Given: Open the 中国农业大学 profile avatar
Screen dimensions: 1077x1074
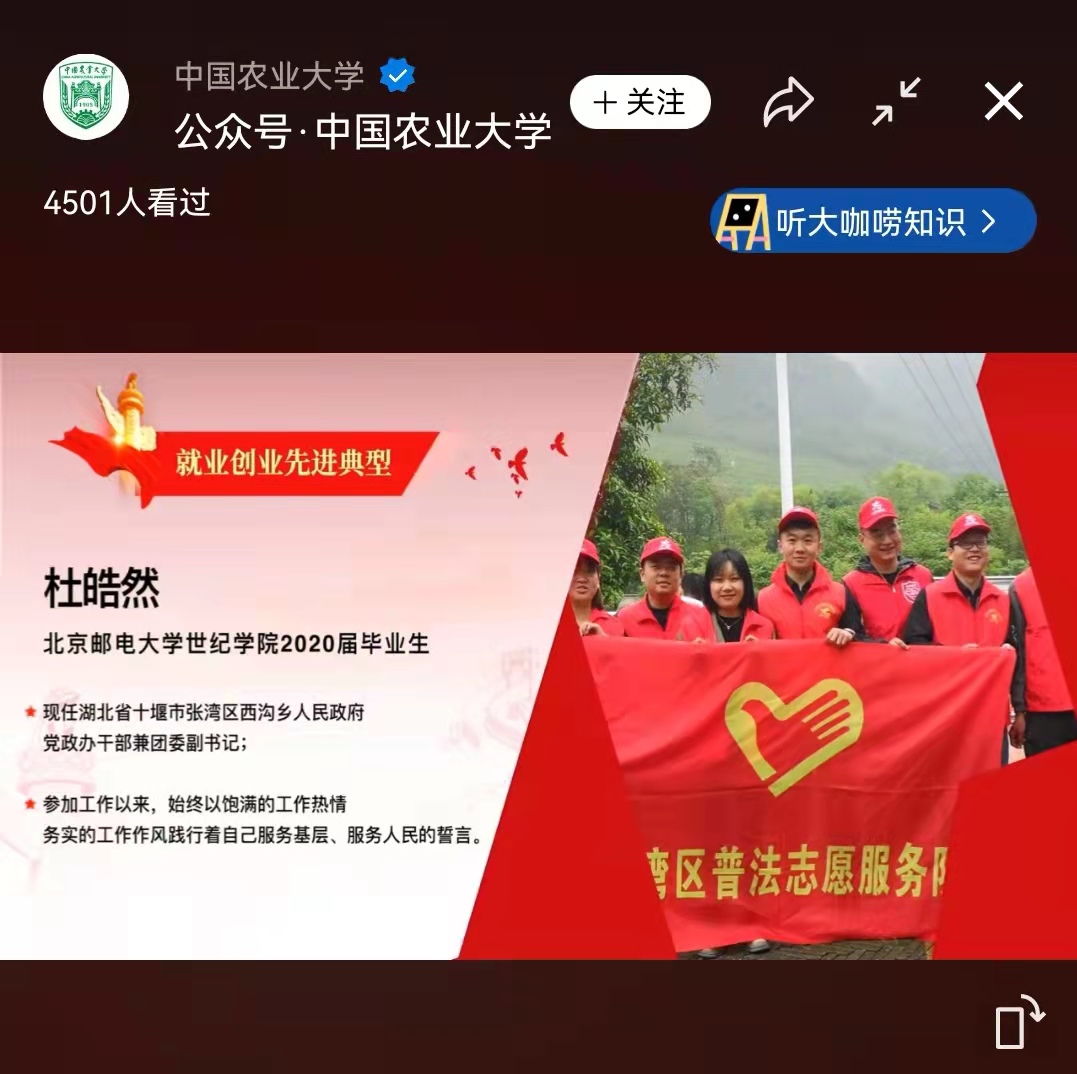Looking at the screenshot, I should (x=86, y=97).
